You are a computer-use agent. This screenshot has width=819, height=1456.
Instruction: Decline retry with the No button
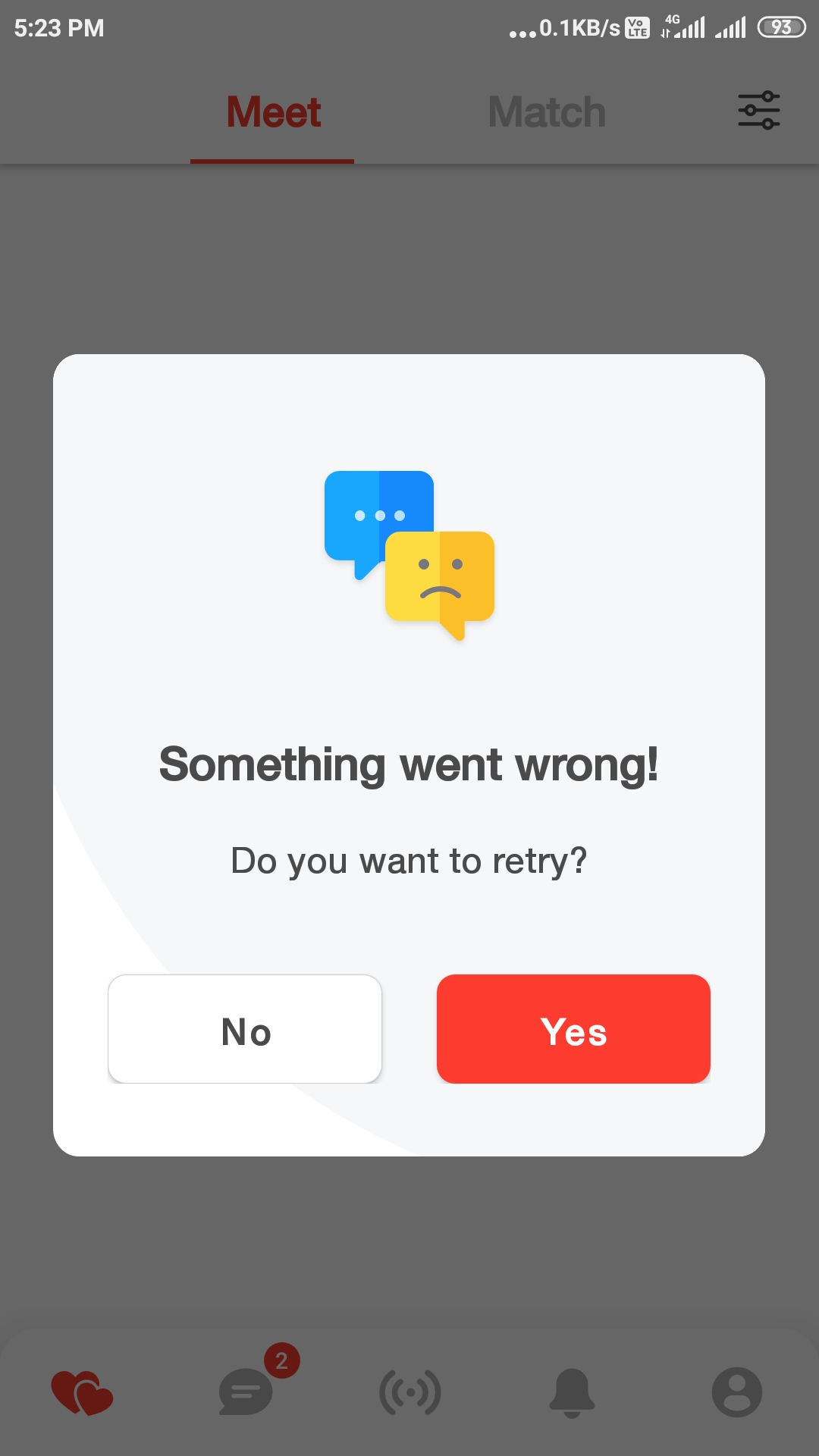[245, 1029]
